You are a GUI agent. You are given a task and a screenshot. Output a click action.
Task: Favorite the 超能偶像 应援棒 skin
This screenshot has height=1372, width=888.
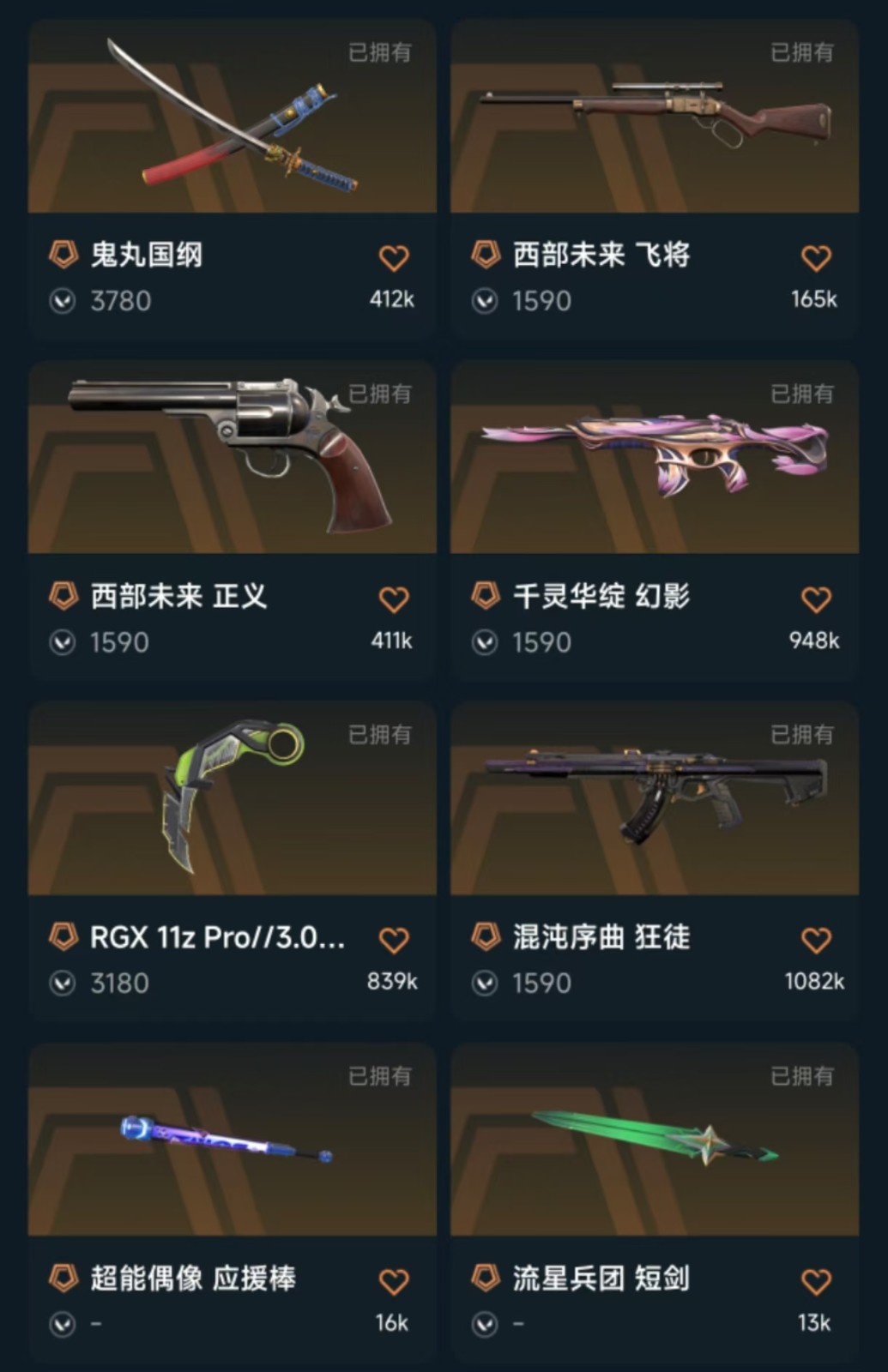394,1282
